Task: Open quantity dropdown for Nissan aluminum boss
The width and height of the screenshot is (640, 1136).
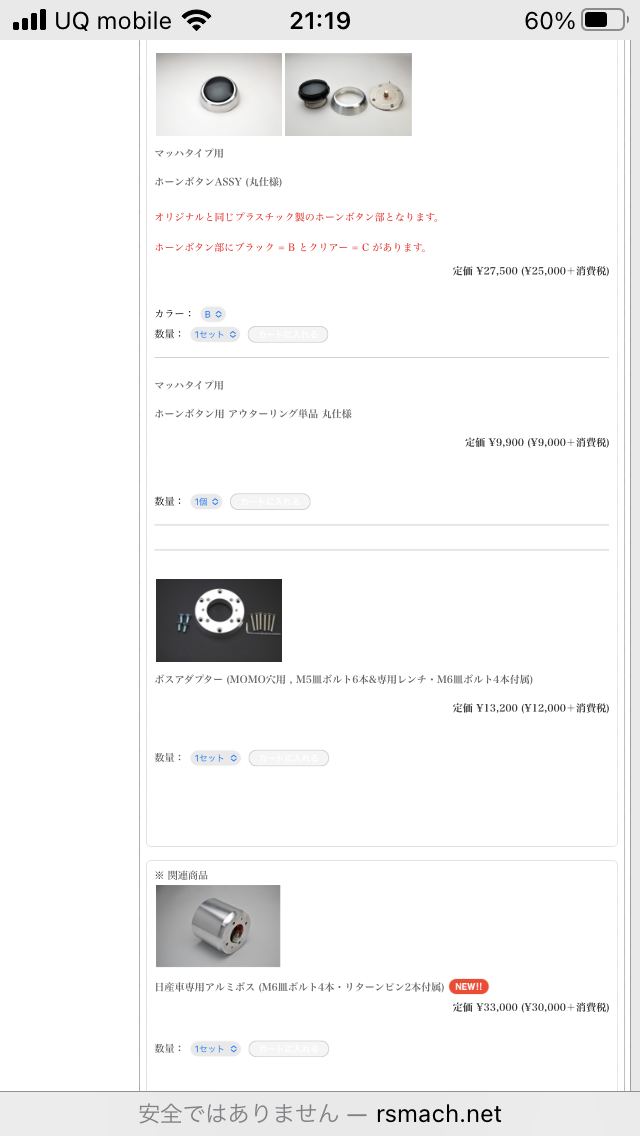Action: [x=215, y=1048]
